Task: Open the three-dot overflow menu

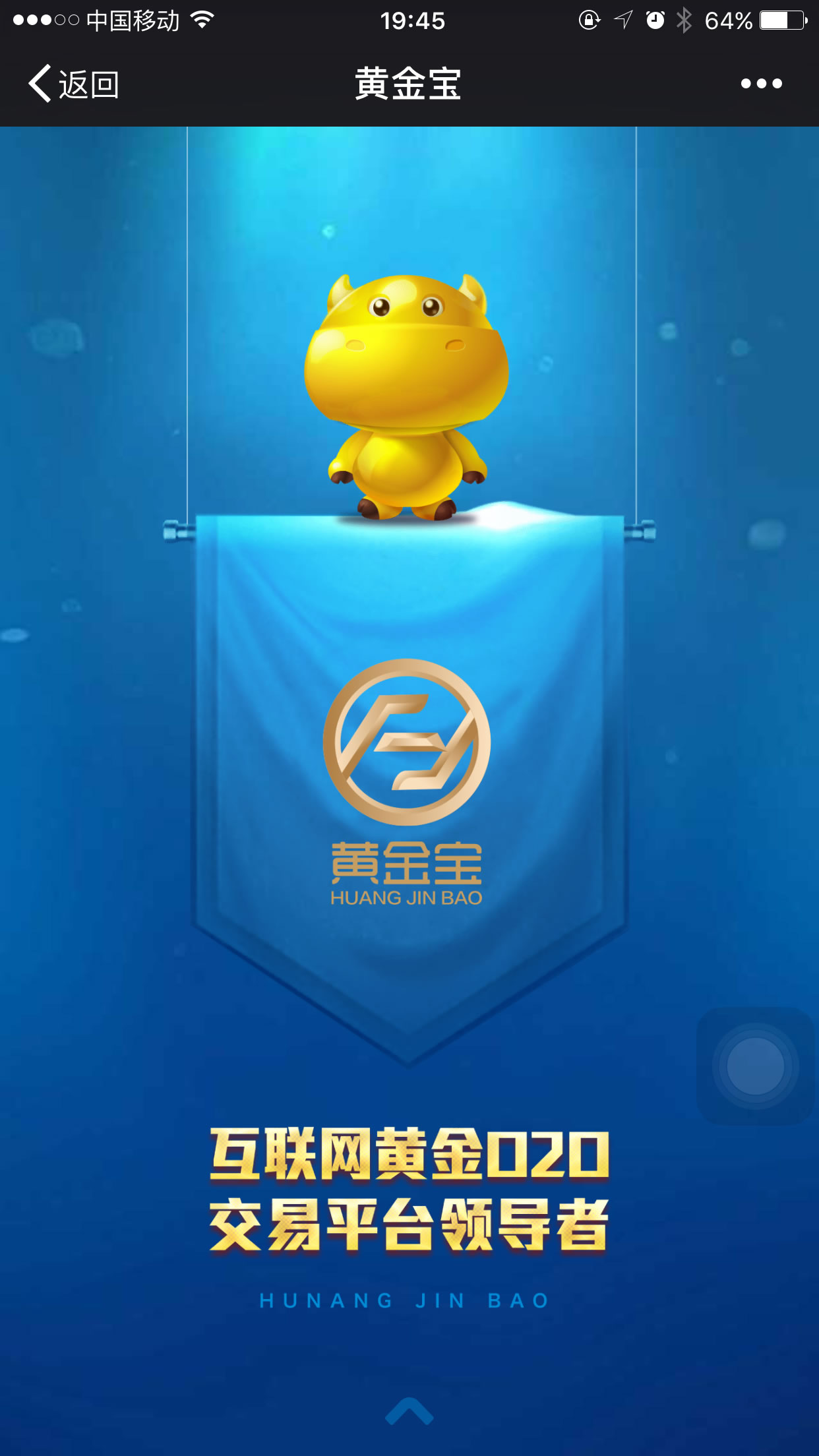Action: coord(761,84)
